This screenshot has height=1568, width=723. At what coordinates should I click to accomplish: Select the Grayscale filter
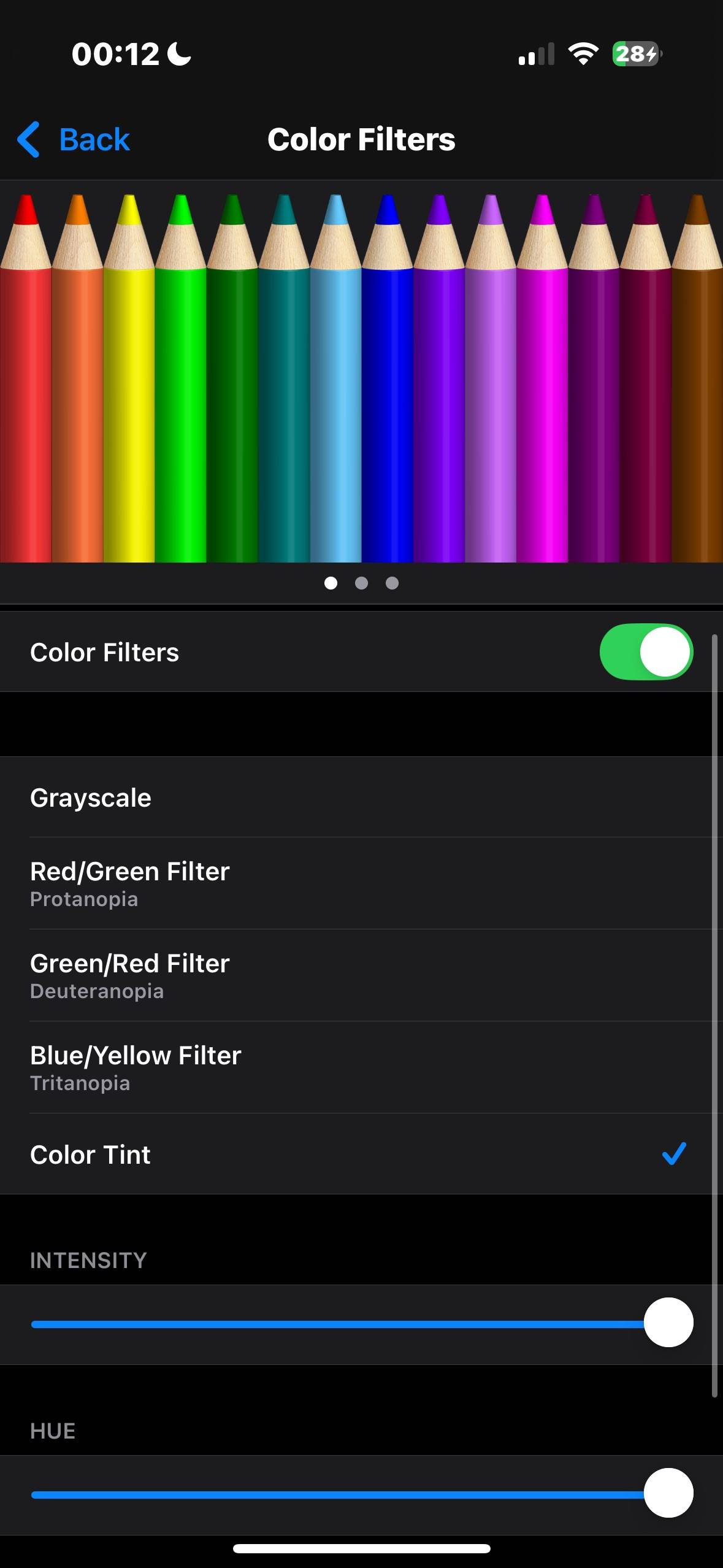[361, 797]
